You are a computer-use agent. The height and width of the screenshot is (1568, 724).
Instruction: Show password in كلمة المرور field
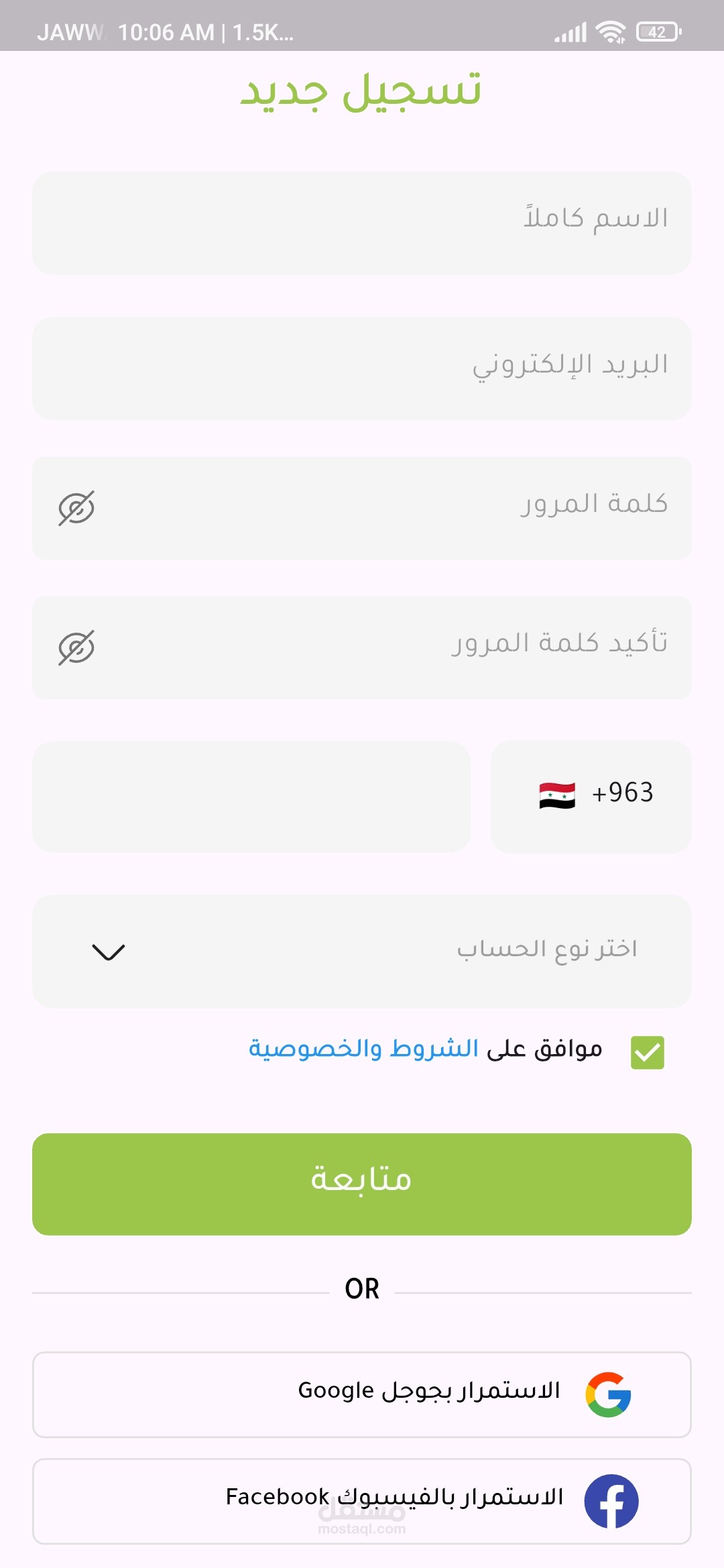point(76,508)
